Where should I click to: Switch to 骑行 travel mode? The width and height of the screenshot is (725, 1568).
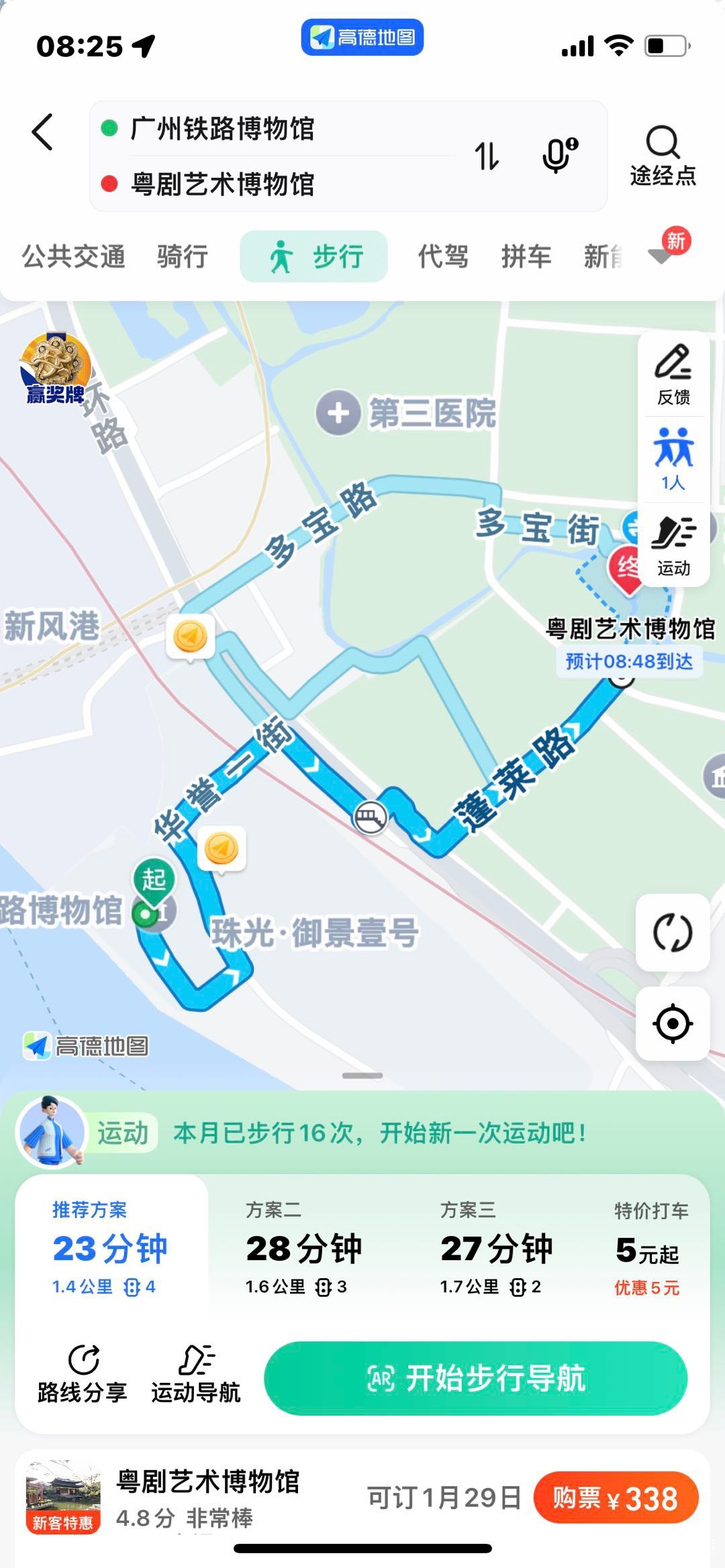click(x=183, y=256)
